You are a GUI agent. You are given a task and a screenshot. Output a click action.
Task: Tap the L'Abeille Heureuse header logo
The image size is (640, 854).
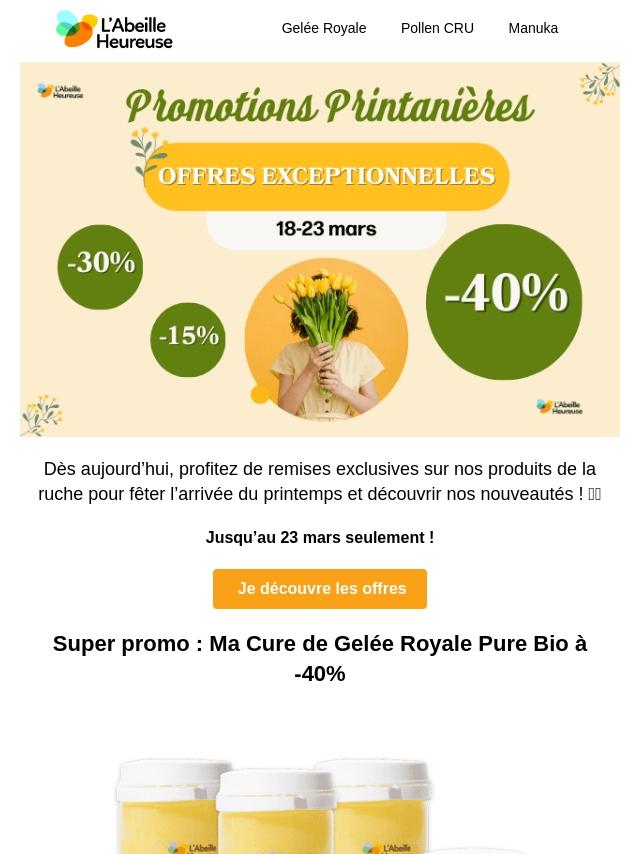click(114, 30)
